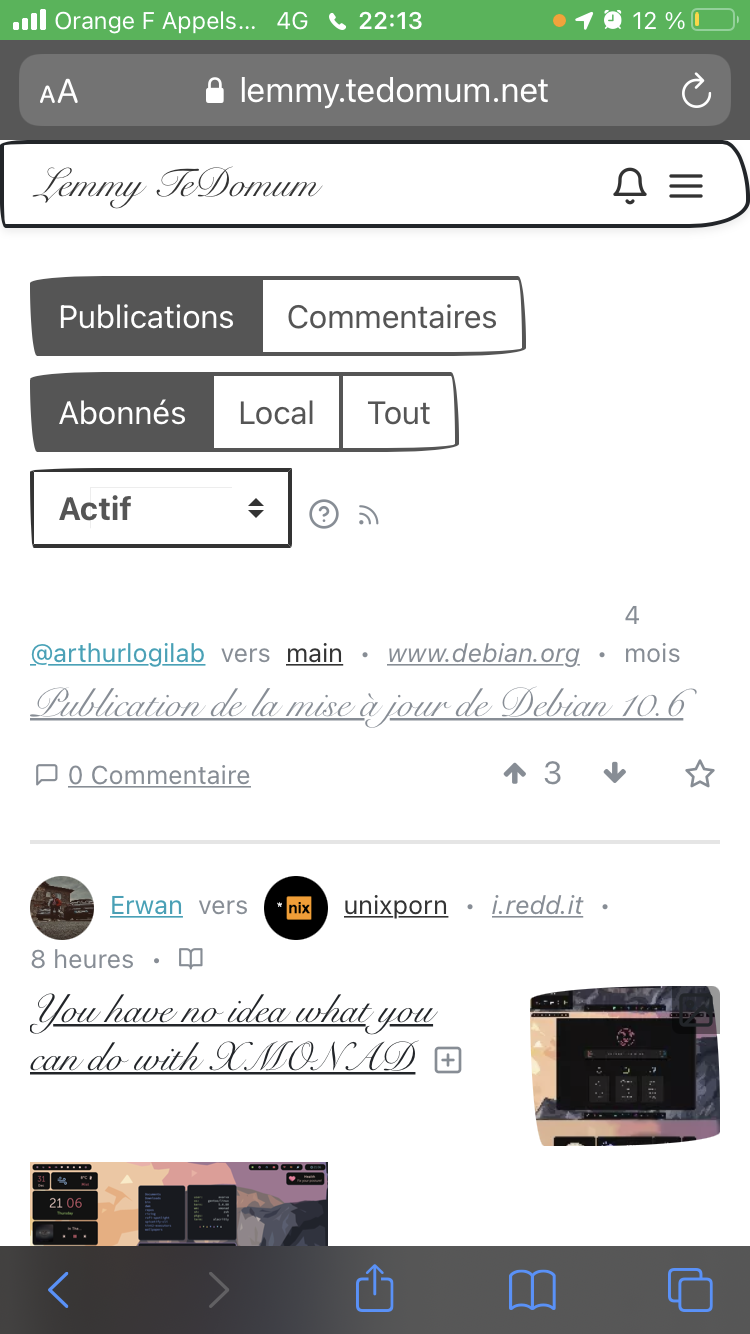Click the help question mark icon
The image size is (750, 1334).
[323, 514]
